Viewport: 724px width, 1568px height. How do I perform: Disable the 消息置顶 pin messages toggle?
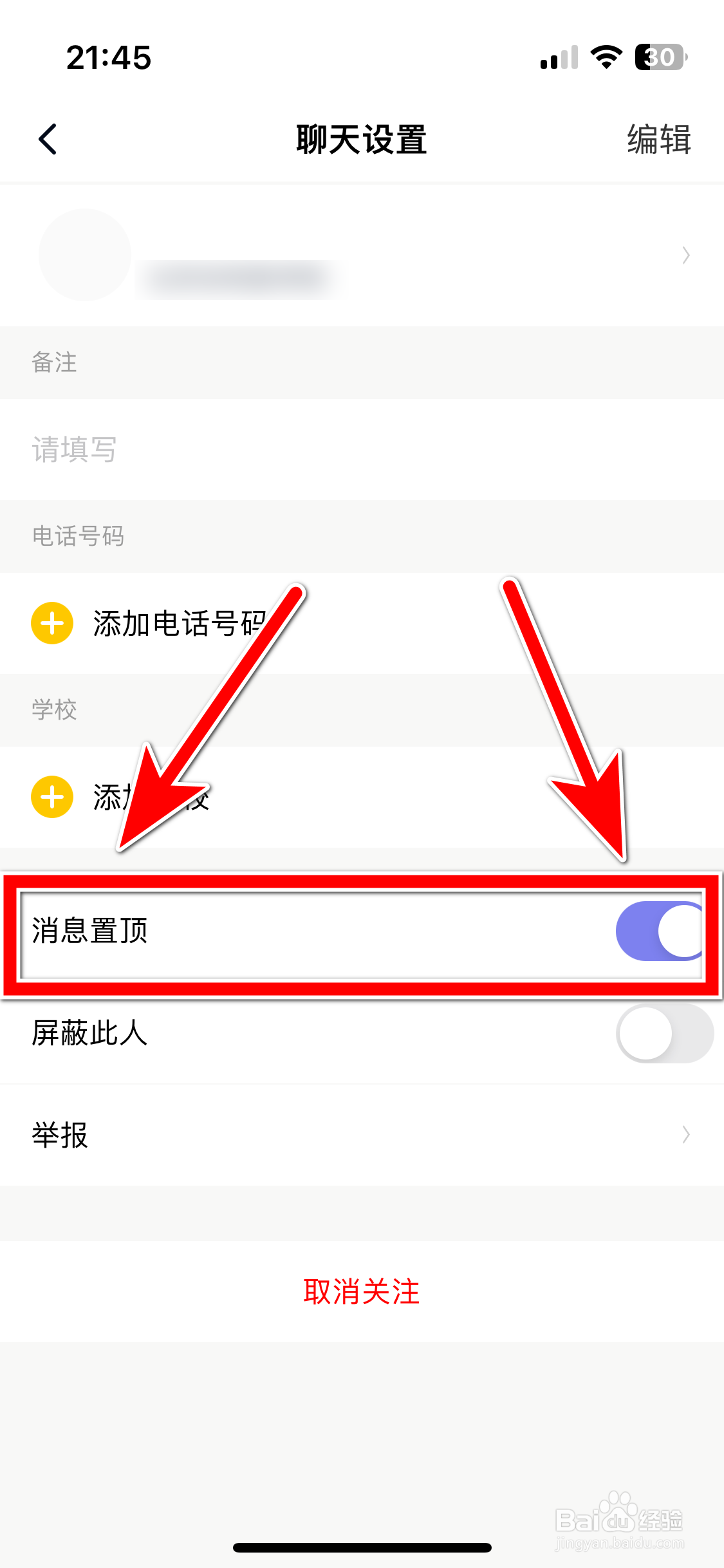658,931
